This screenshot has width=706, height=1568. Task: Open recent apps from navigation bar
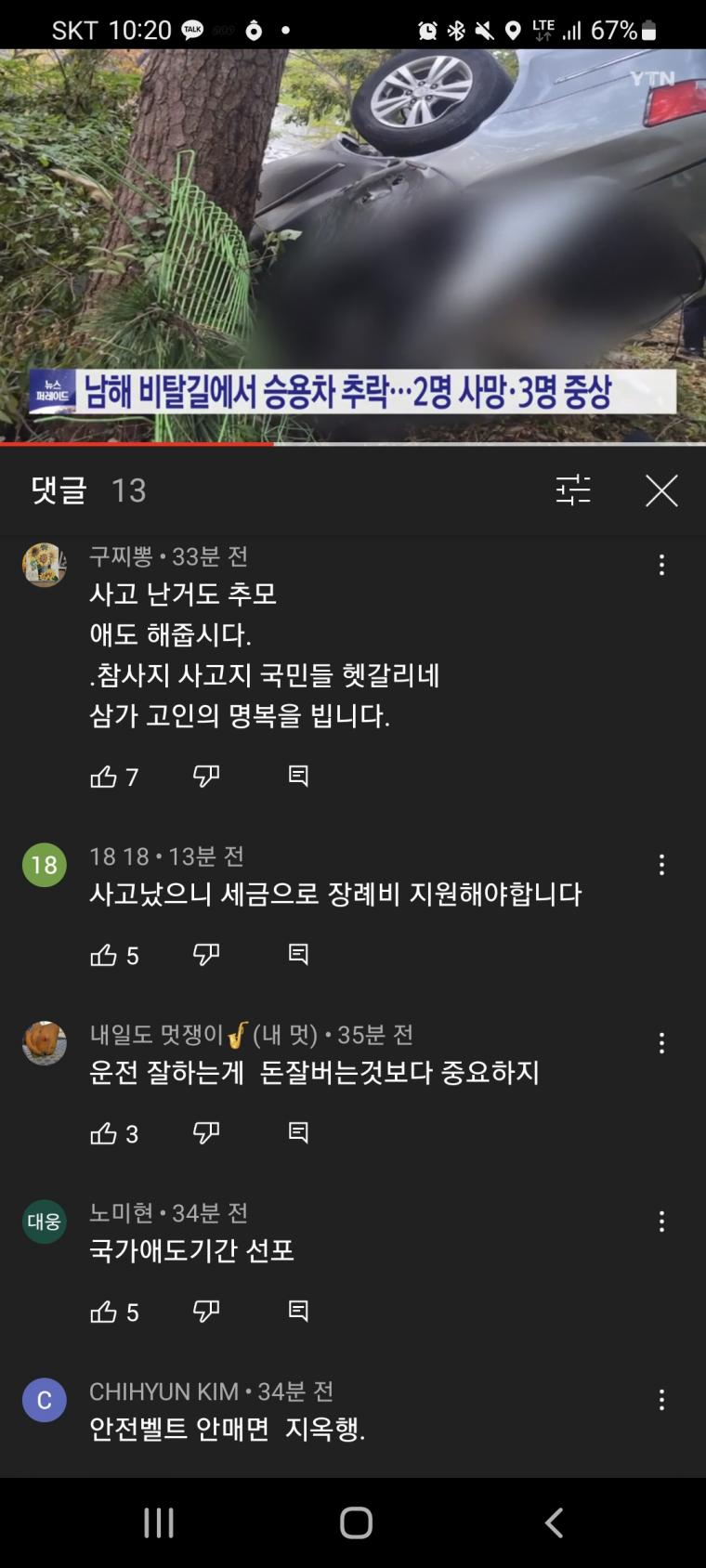pos(159,1522)
